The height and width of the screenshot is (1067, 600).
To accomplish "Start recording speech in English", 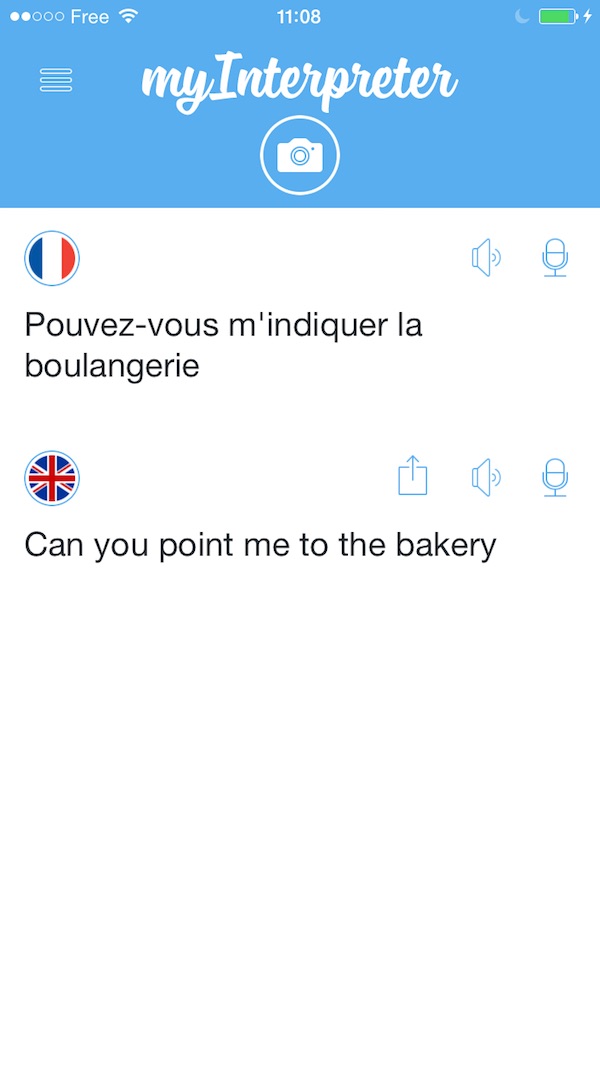I will [555, 478].
